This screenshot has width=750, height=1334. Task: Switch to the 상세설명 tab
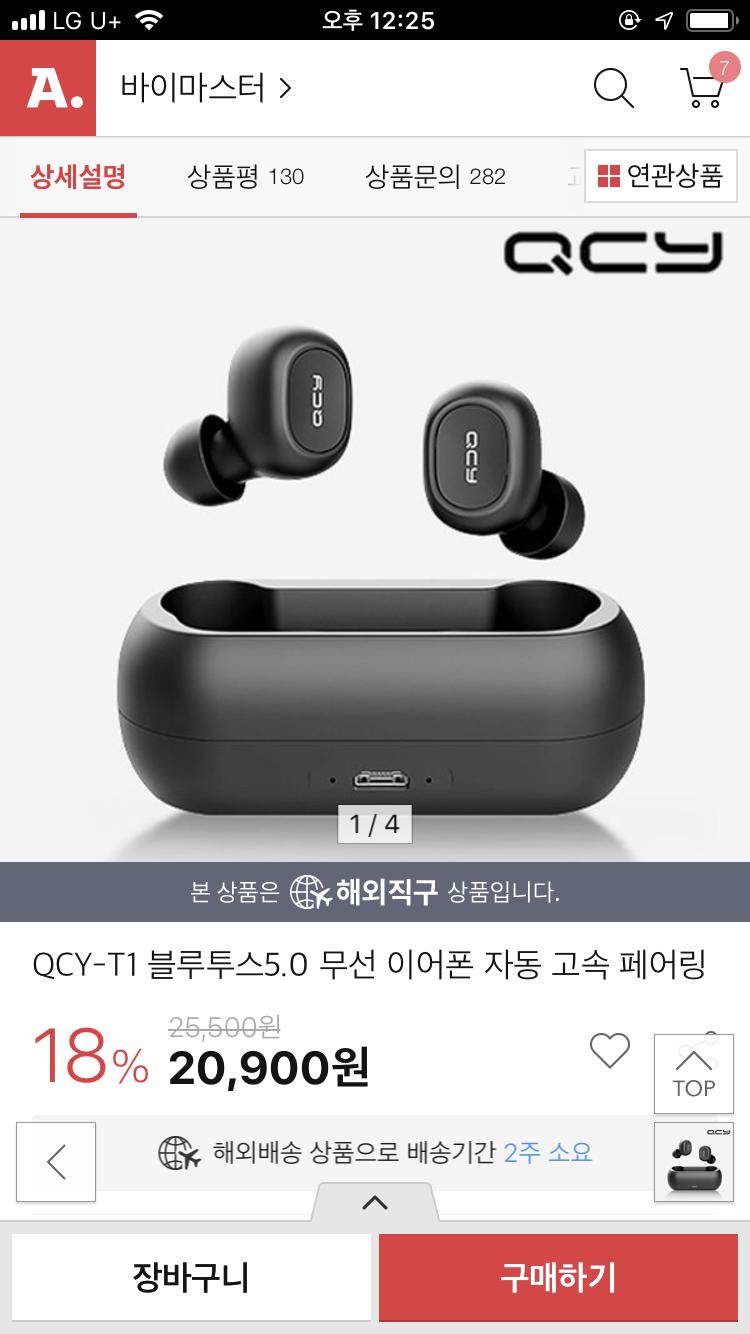click(78, 177)
